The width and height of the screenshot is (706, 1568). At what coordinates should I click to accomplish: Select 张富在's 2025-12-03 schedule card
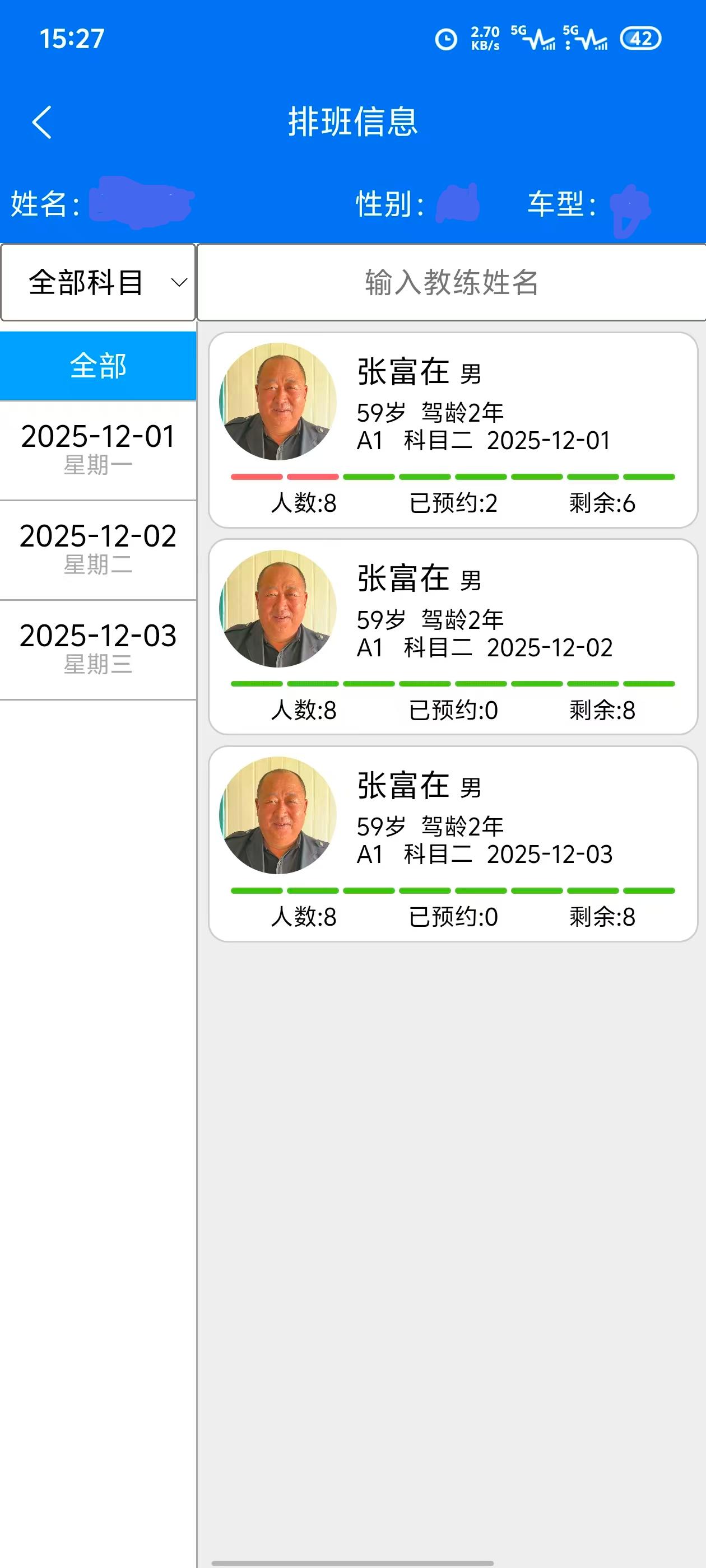pos(453,844)
